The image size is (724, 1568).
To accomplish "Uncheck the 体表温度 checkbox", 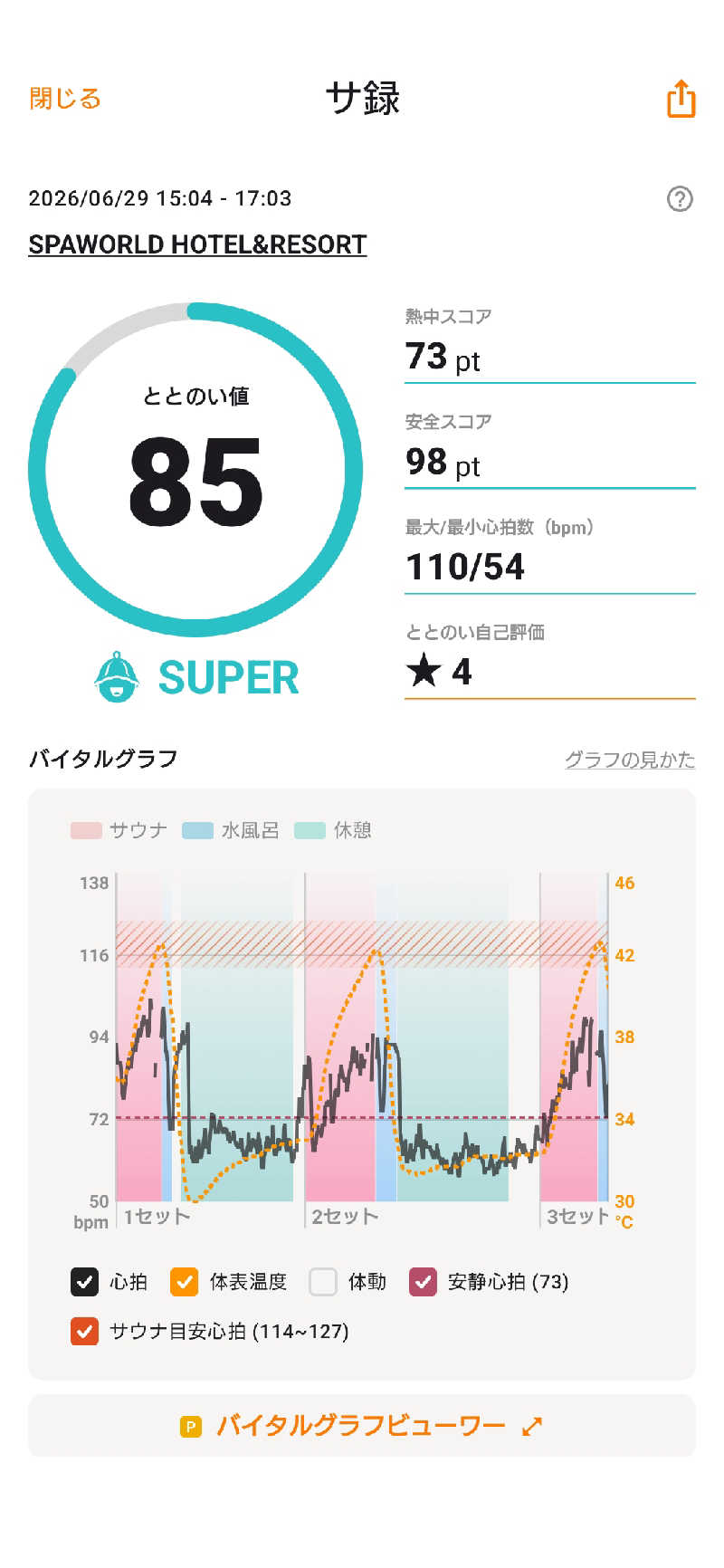I will point(184,1281).
